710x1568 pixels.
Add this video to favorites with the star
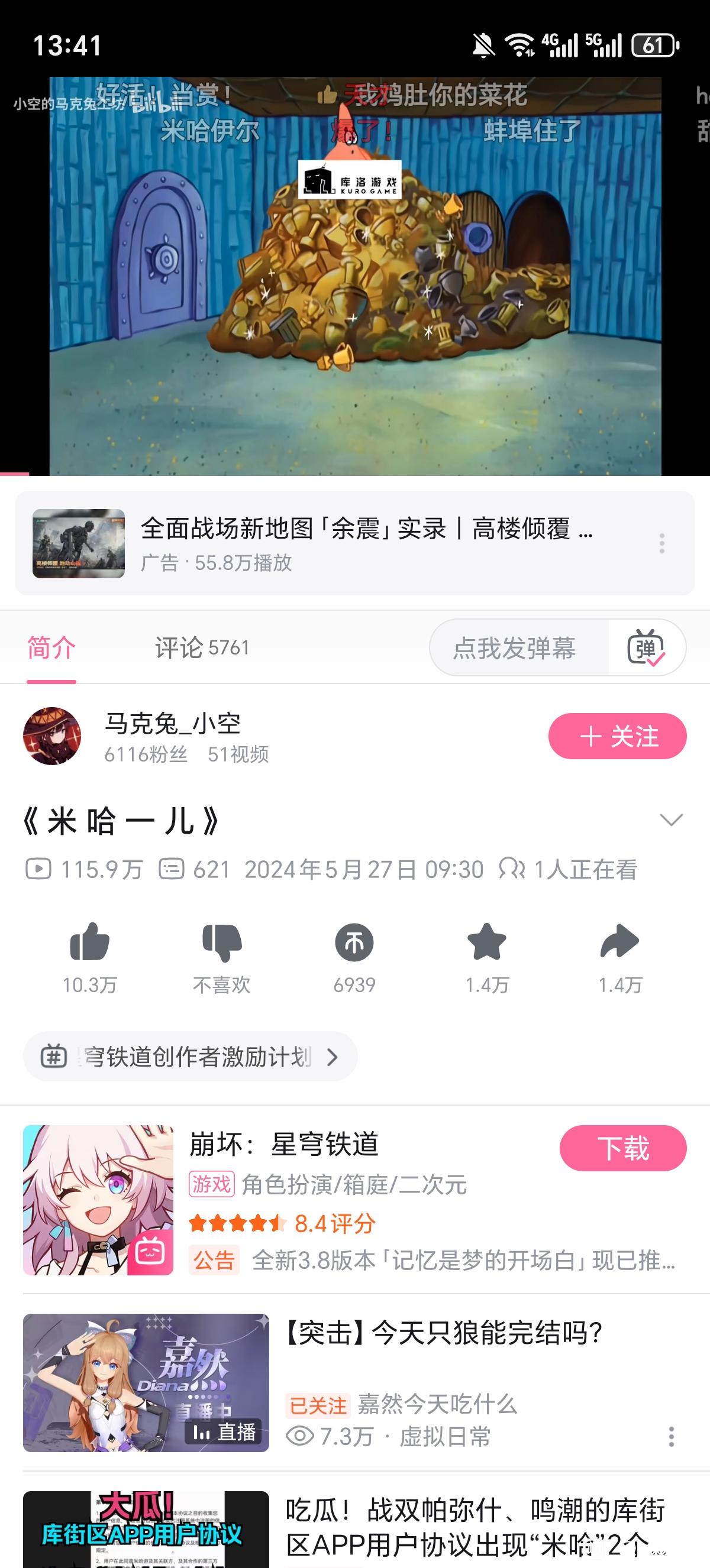486,943
